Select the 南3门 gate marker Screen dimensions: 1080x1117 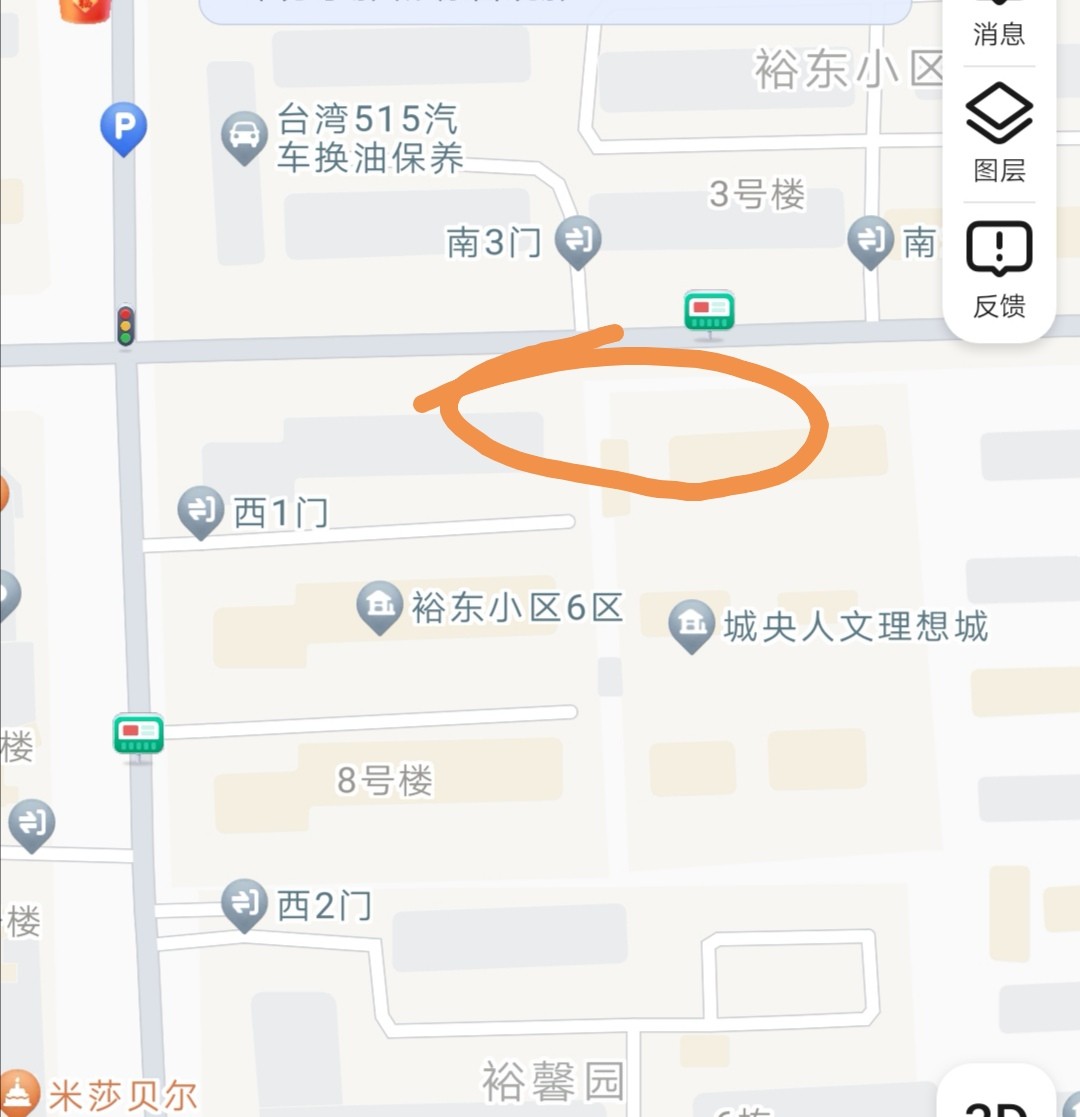pyautogui.click(x=578, y=241)
